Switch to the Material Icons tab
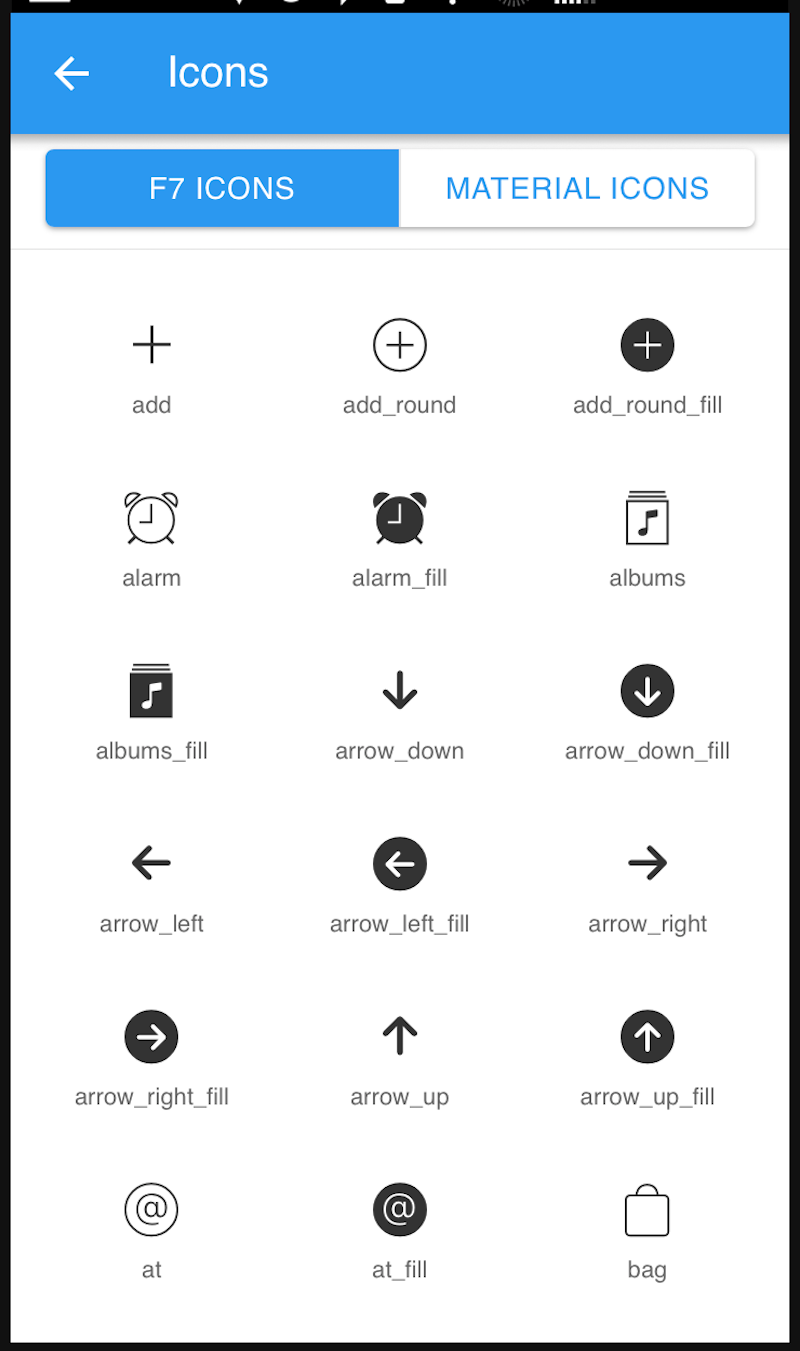The image size is (800, 1351). point(577,188)
